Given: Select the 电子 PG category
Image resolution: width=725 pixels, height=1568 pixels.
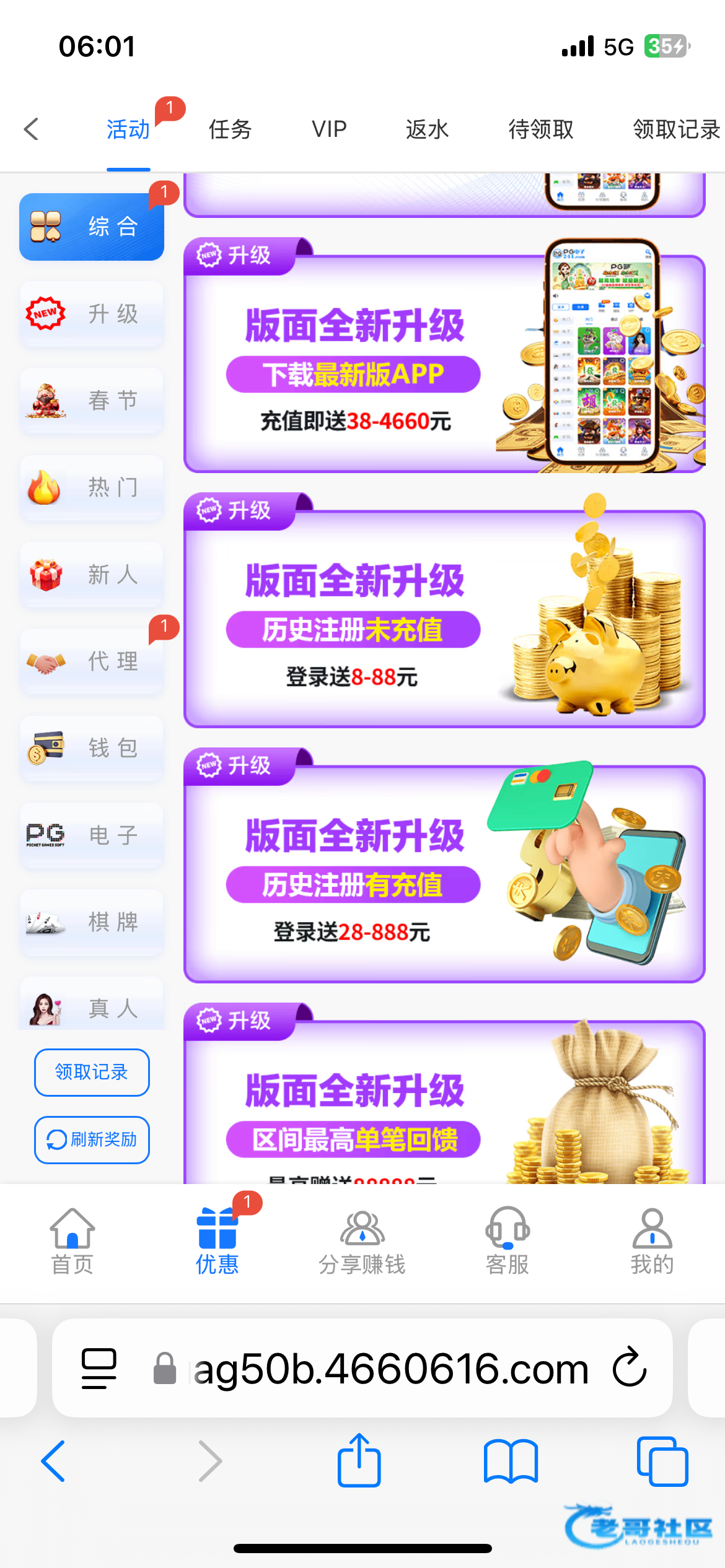Looking at the screenshot, I should click(x=92, y=835).
